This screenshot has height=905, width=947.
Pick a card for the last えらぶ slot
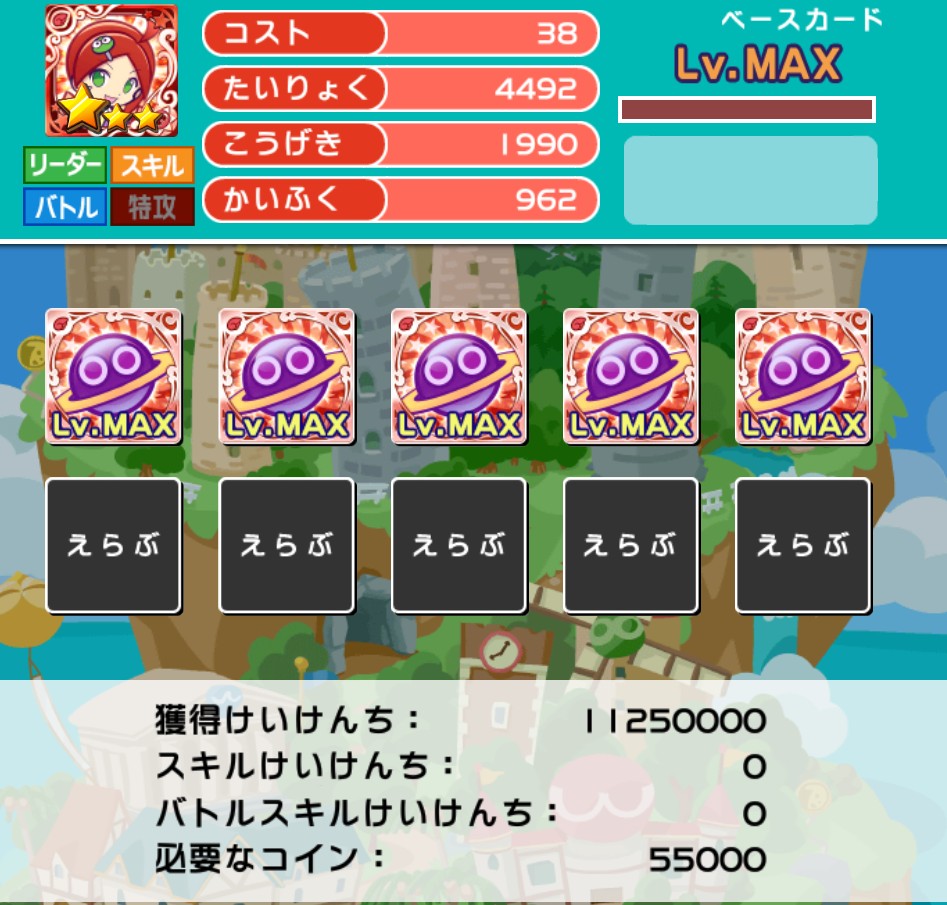[x=802, y=545]
